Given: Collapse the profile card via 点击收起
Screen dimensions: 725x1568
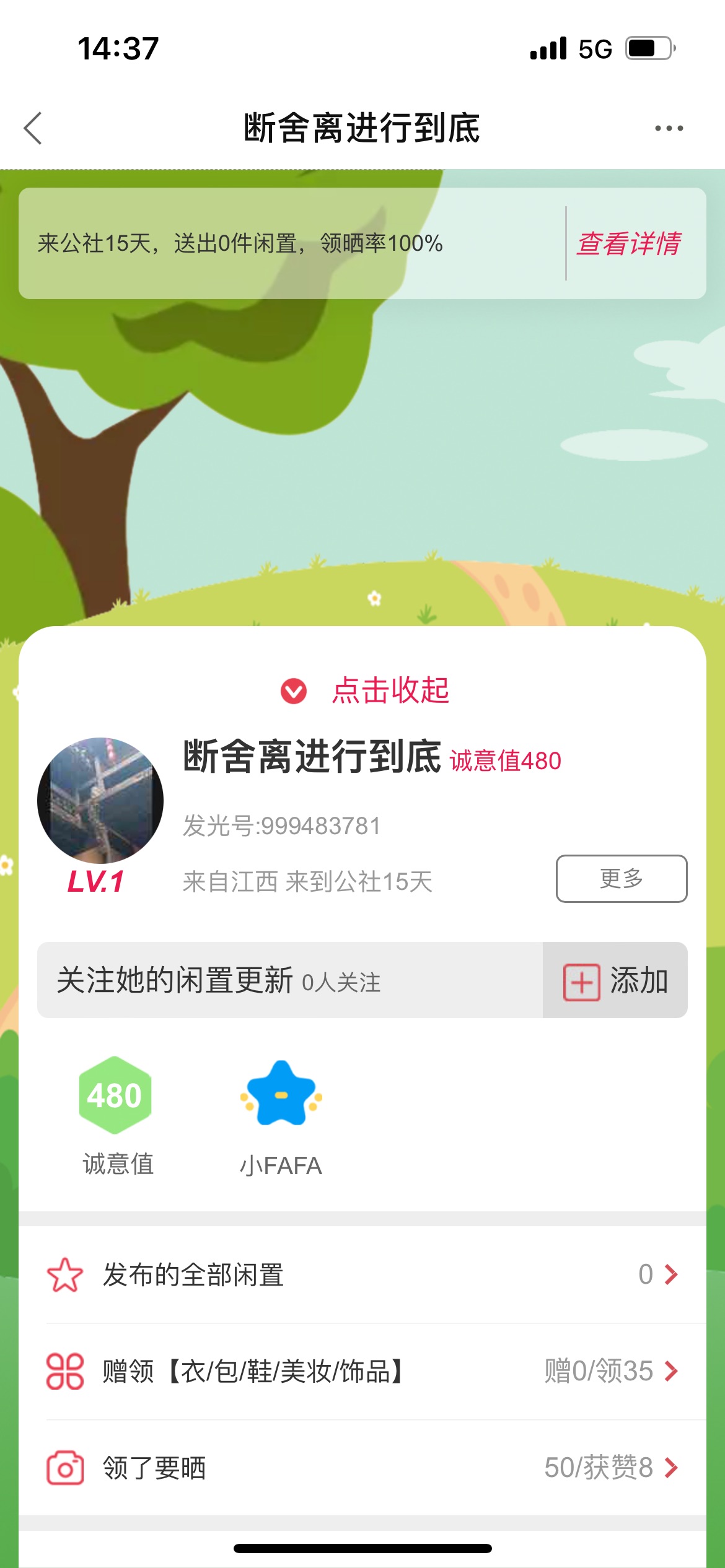Looking at the screenshot, I should 366,690.
